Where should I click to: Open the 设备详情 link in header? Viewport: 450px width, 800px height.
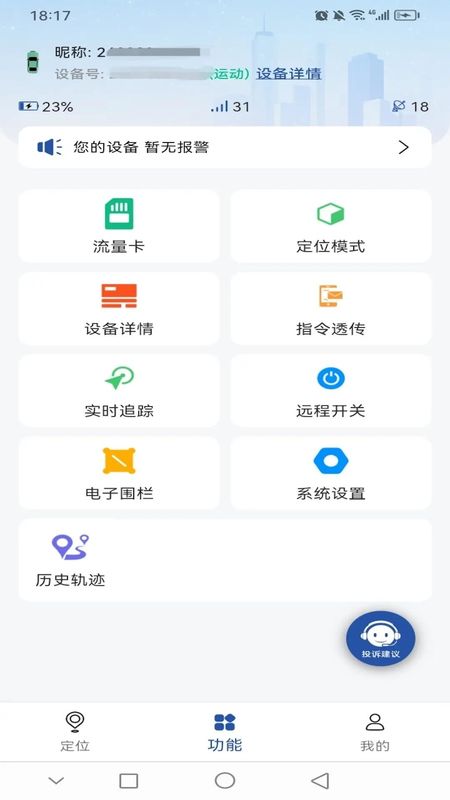pos(288,74)
